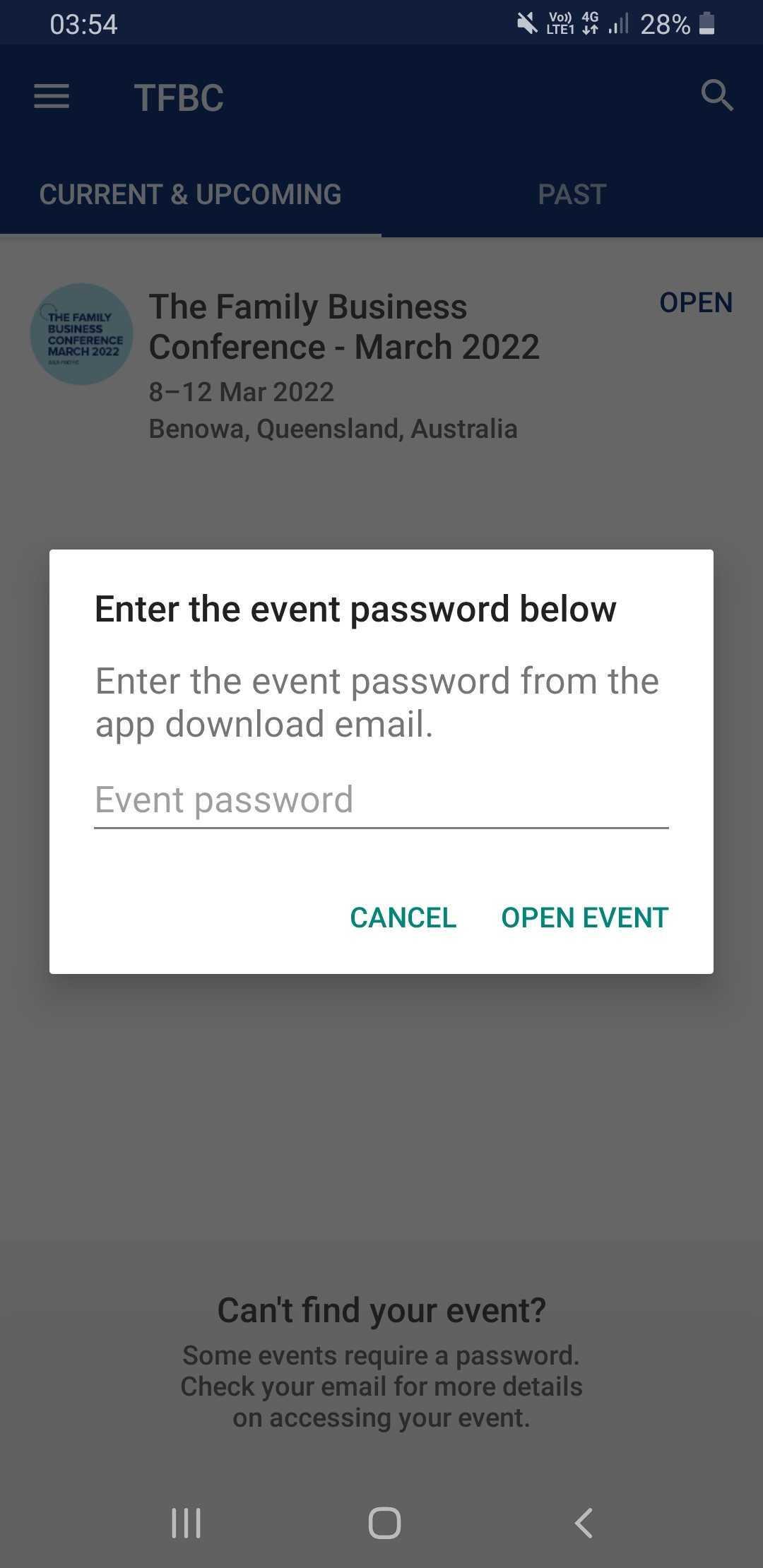Cancel the event password dialog

tap(403, 917)
